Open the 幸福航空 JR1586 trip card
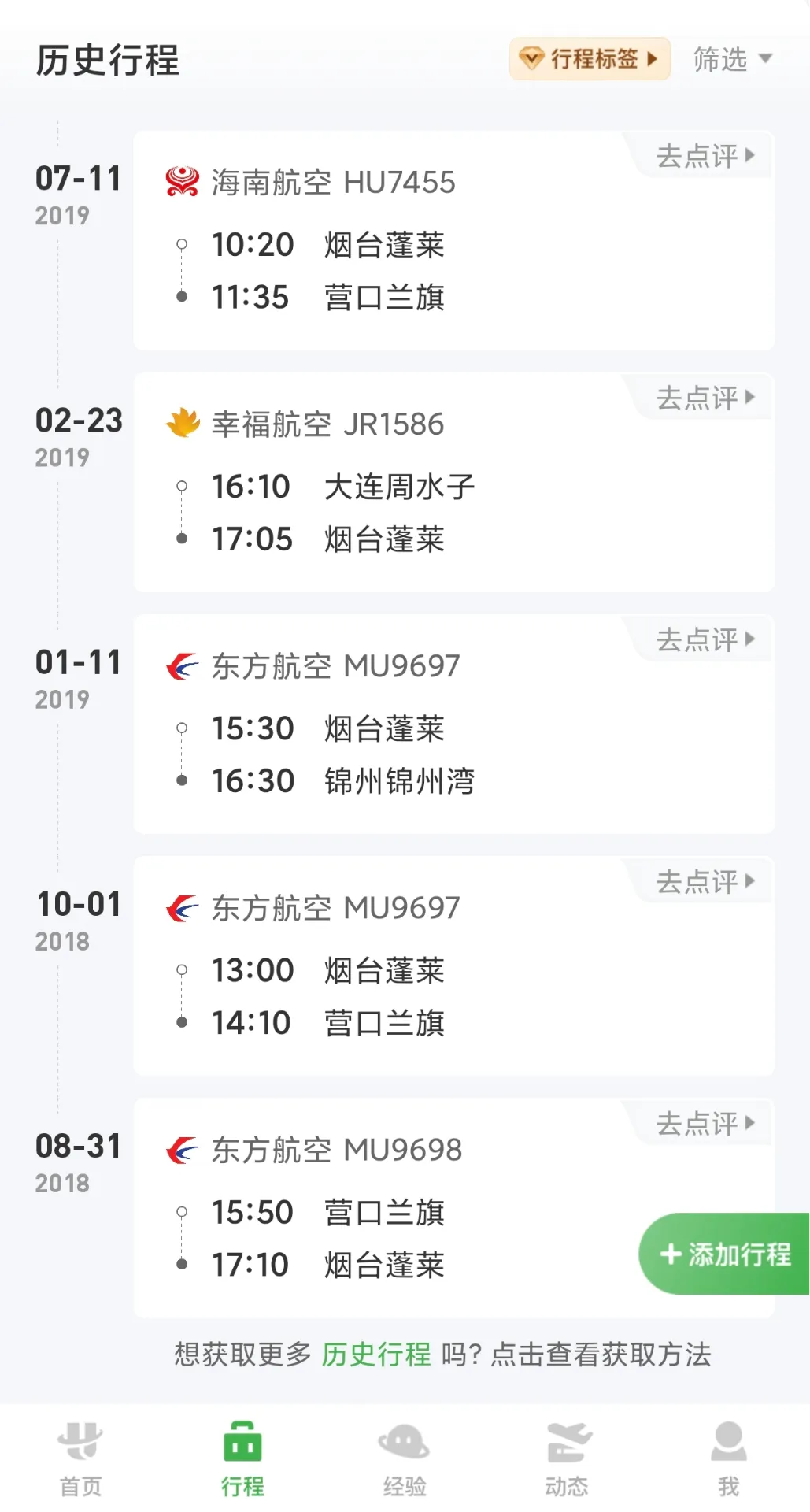The image size is (810, 1512). (453, 482)
